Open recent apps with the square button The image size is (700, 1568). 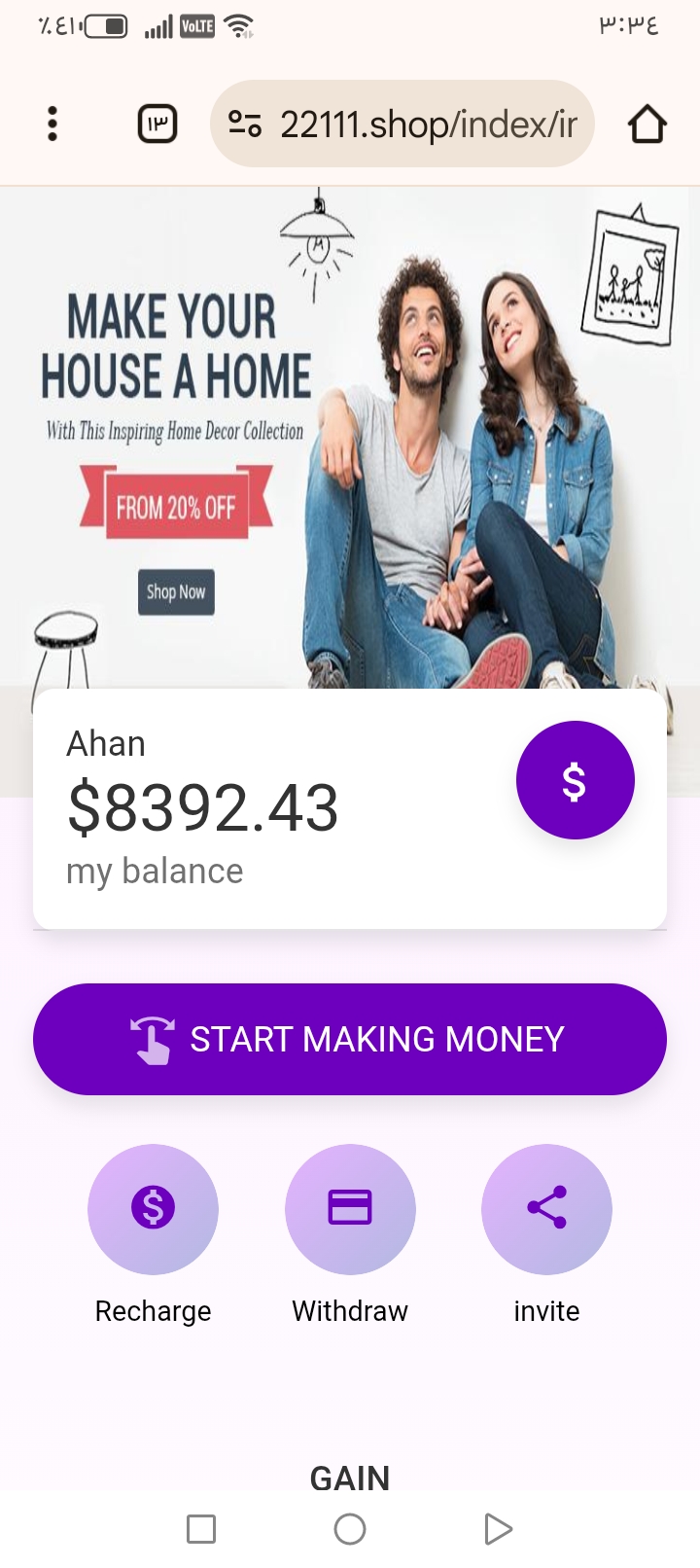pyautogui.click(x=201, y=1529)
